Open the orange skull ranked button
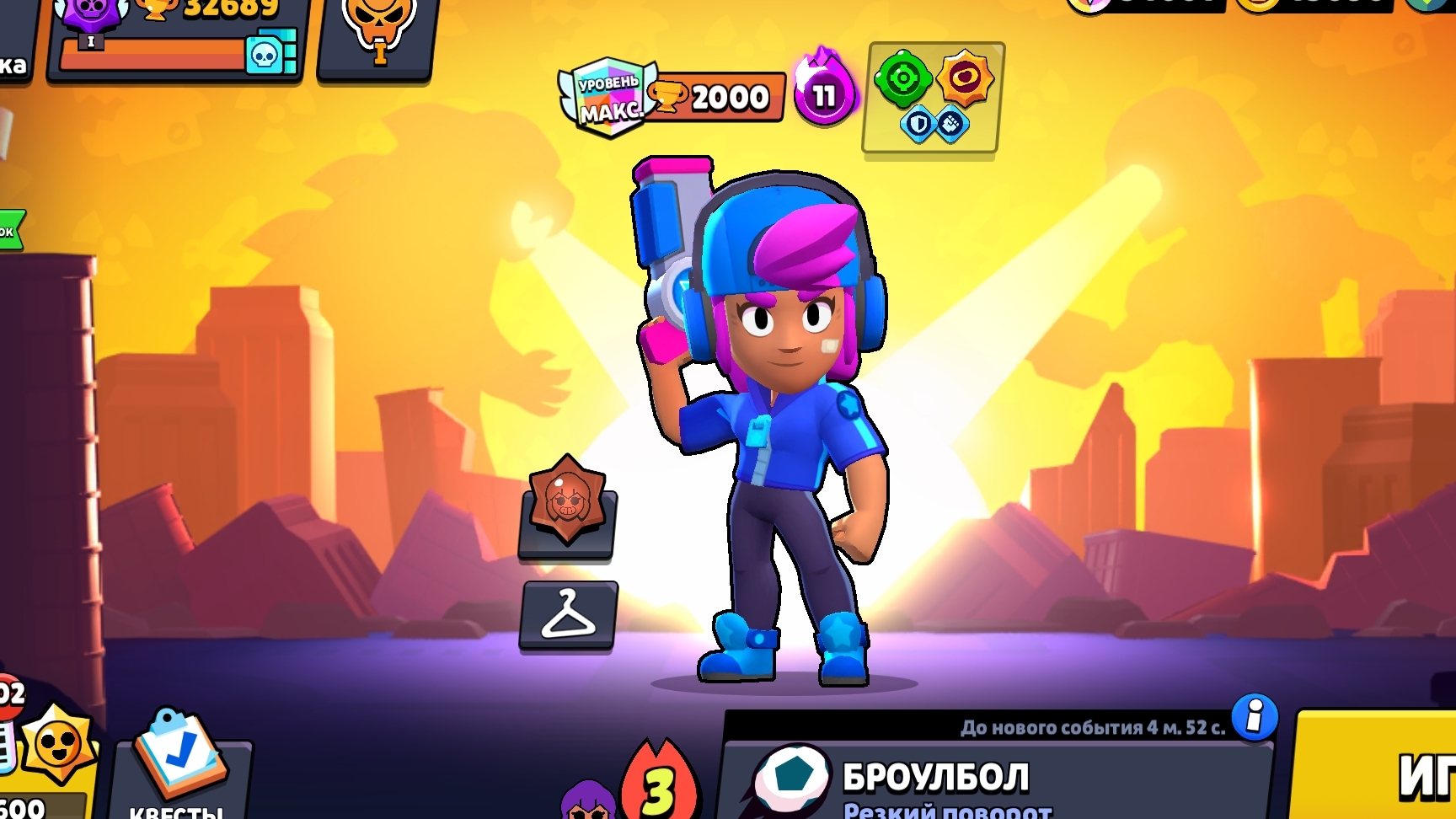The image size is (1456, 819). (x=378, y=34)
